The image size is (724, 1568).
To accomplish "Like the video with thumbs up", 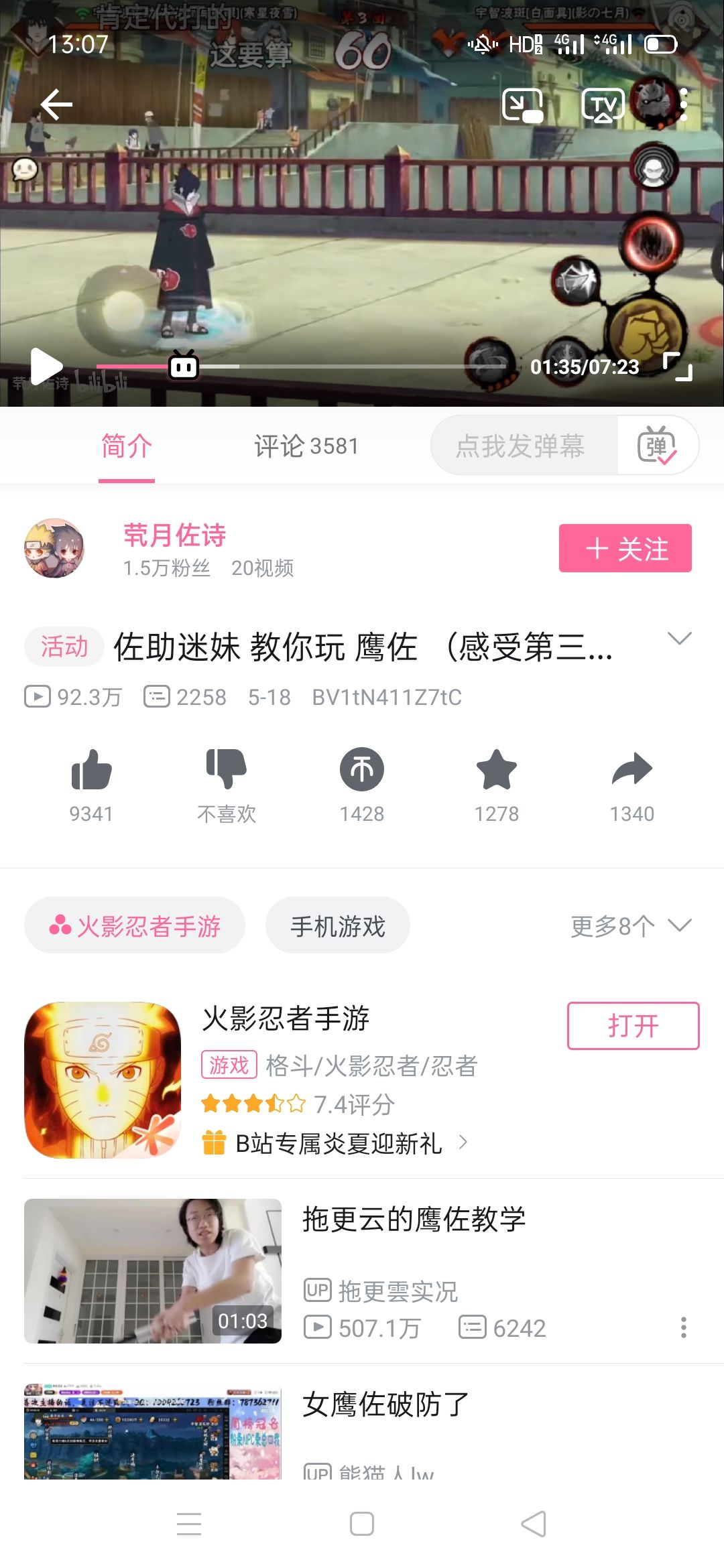I will click(91, 785).
